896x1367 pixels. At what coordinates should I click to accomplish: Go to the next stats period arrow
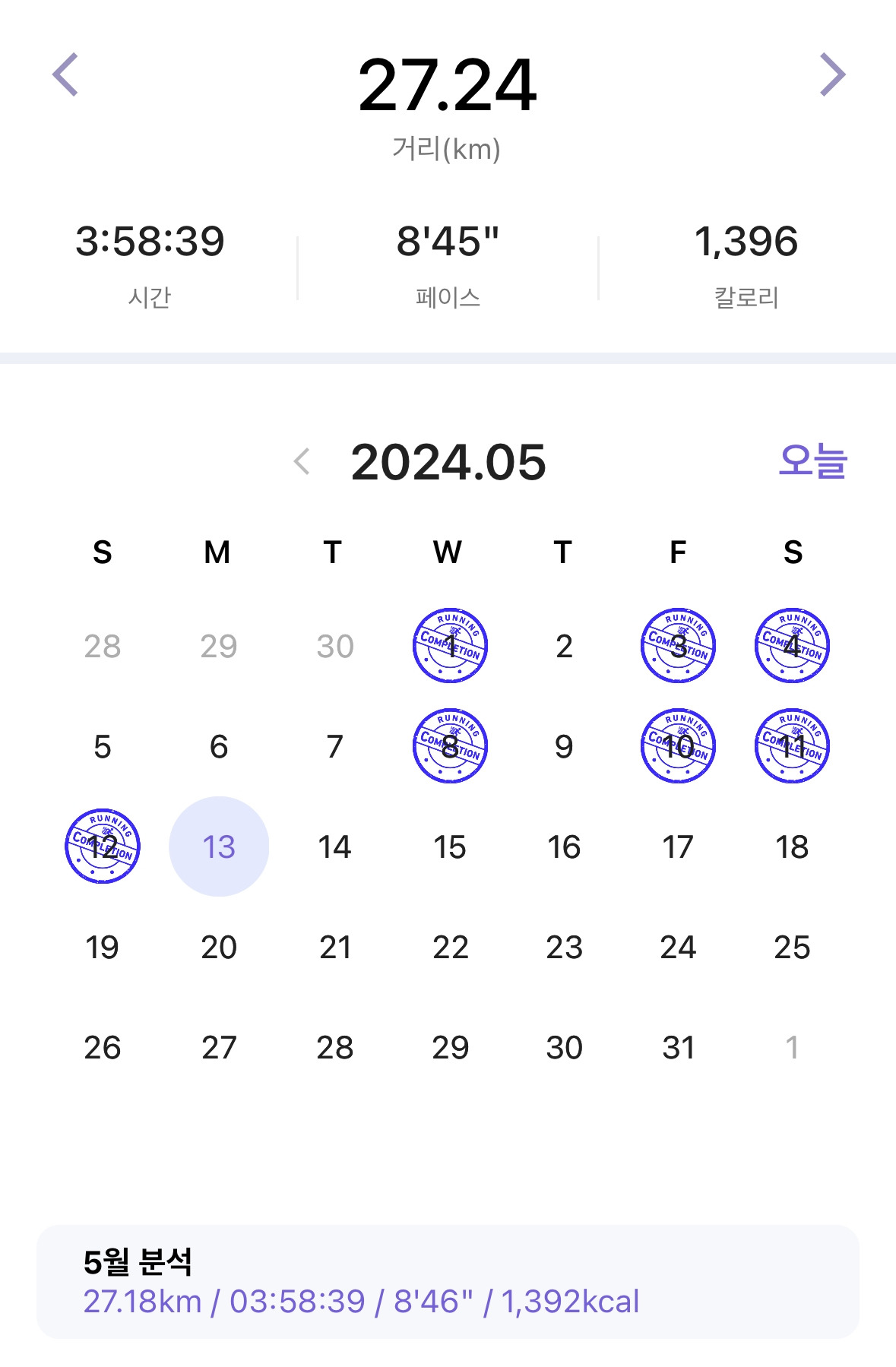[x=833, y=74]
